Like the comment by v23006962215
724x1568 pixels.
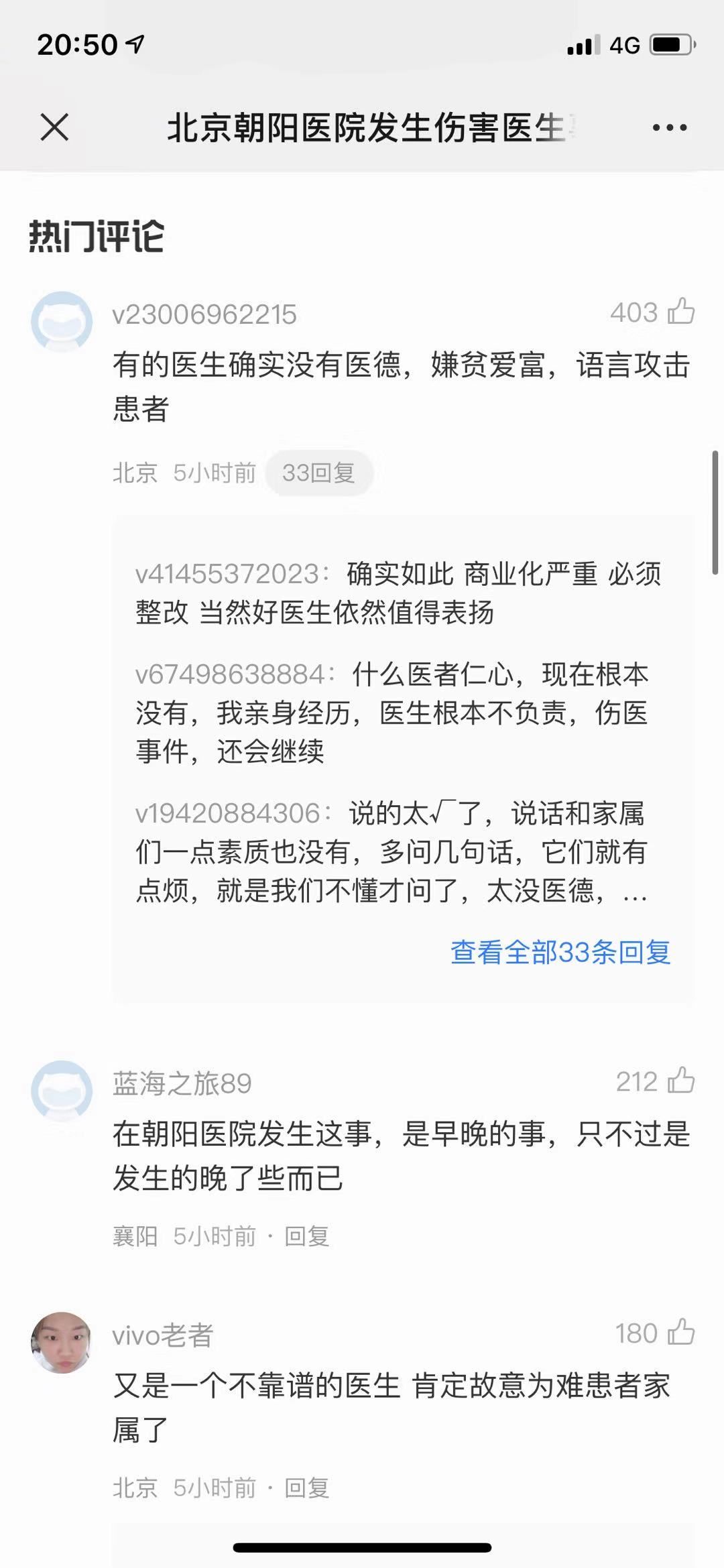(x=680, y=312)
